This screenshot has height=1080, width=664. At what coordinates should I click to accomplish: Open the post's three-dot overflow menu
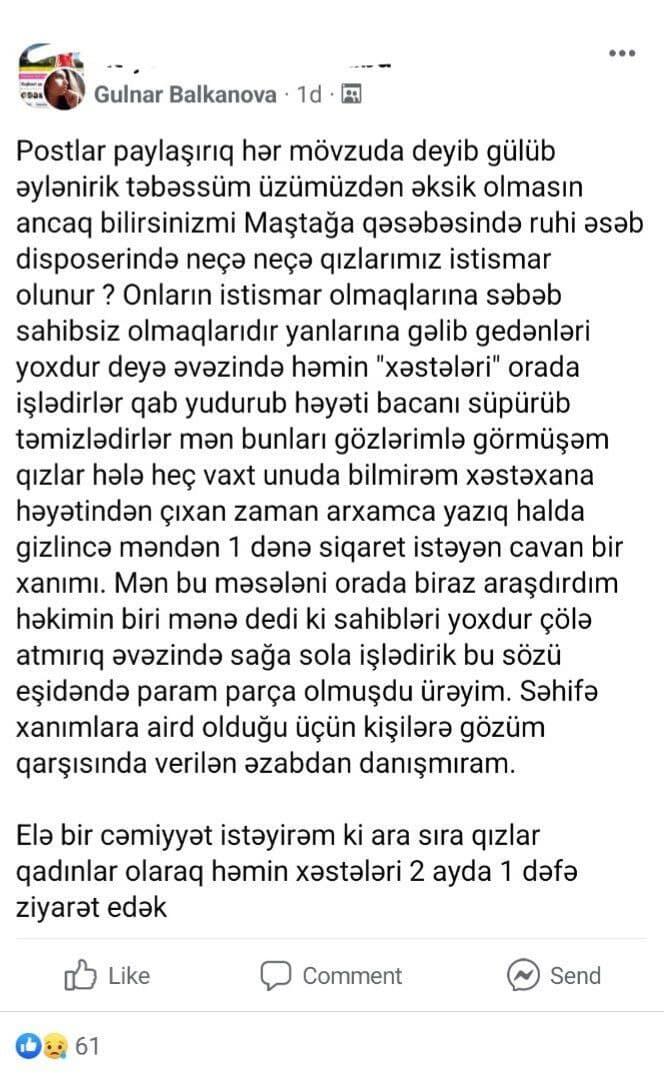[621, 54]
